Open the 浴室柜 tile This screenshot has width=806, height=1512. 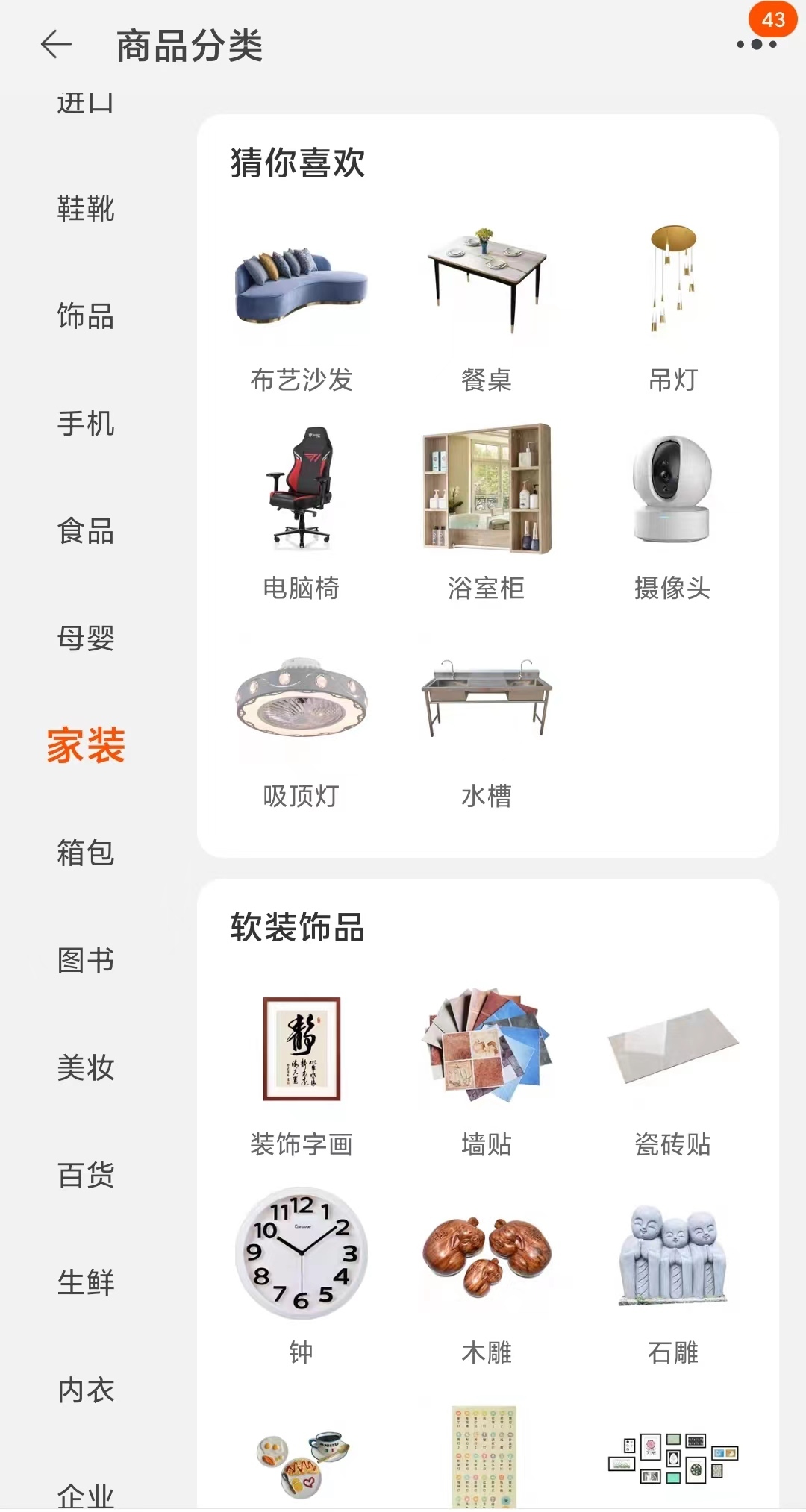click(487, 513)
